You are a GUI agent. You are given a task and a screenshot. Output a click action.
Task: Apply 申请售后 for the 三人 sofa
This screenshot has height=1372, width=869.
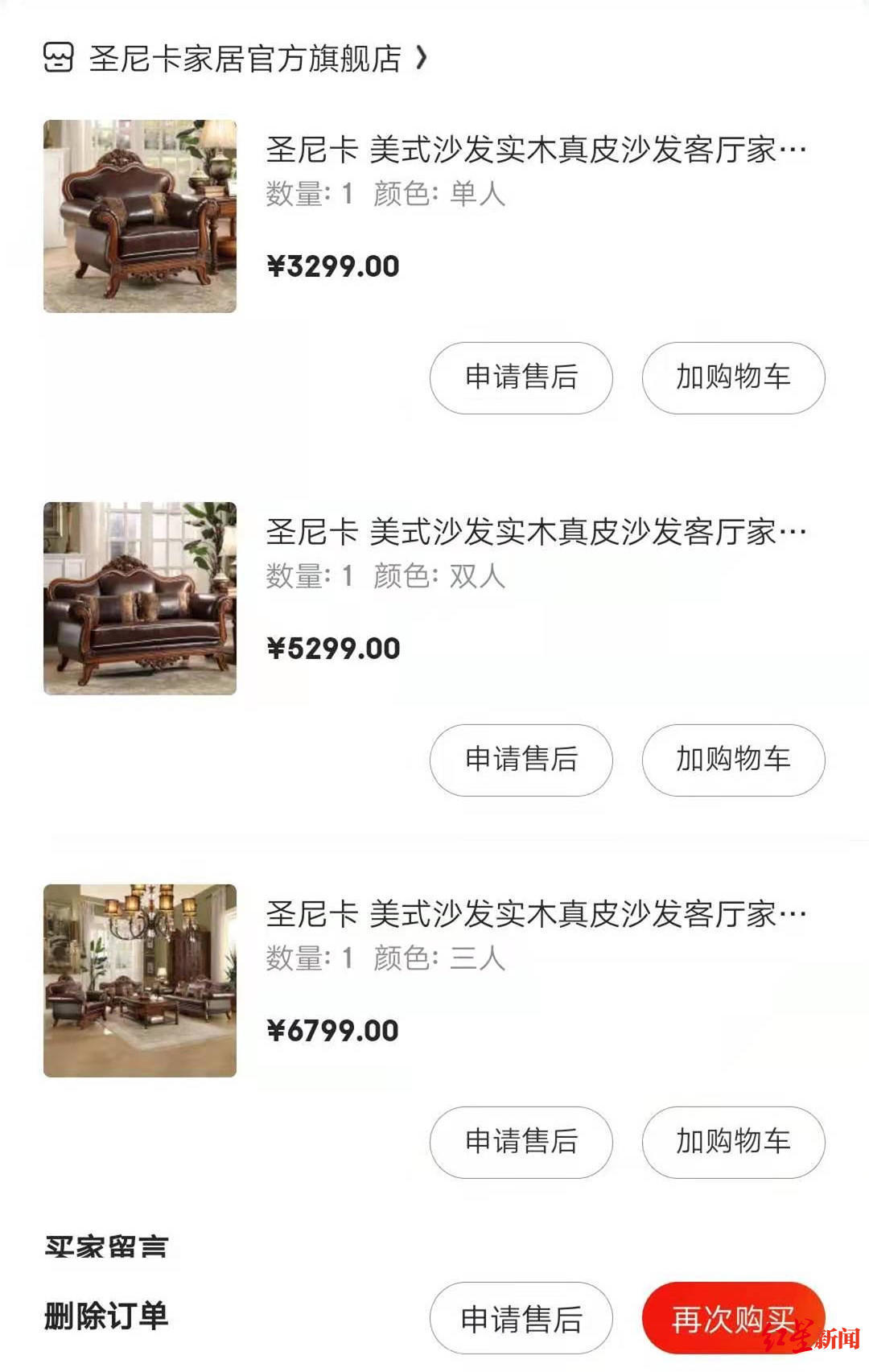[x=521, y=1142]
